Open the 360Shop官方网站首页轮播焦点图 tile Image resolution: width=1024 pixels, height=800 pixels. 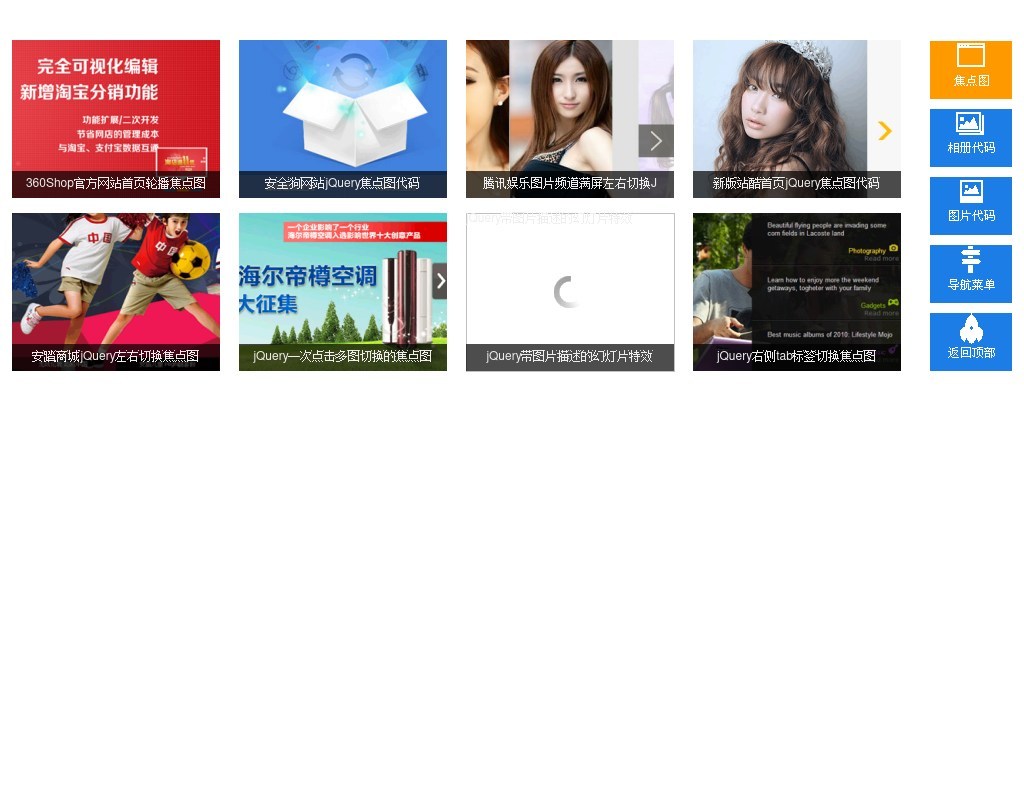(x=115, y=118)
